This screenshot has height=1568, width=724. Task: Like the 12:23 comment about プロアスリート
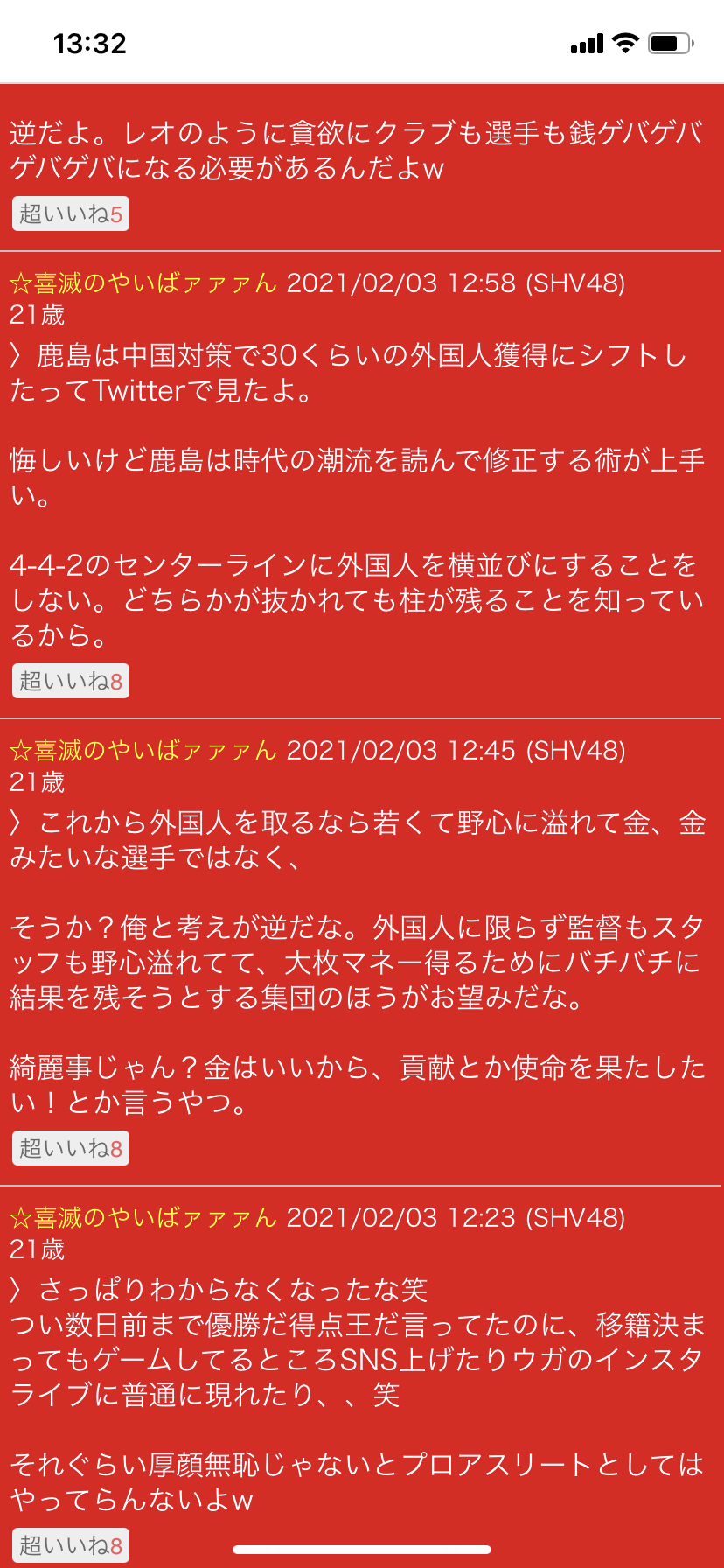click(70, 1545)
